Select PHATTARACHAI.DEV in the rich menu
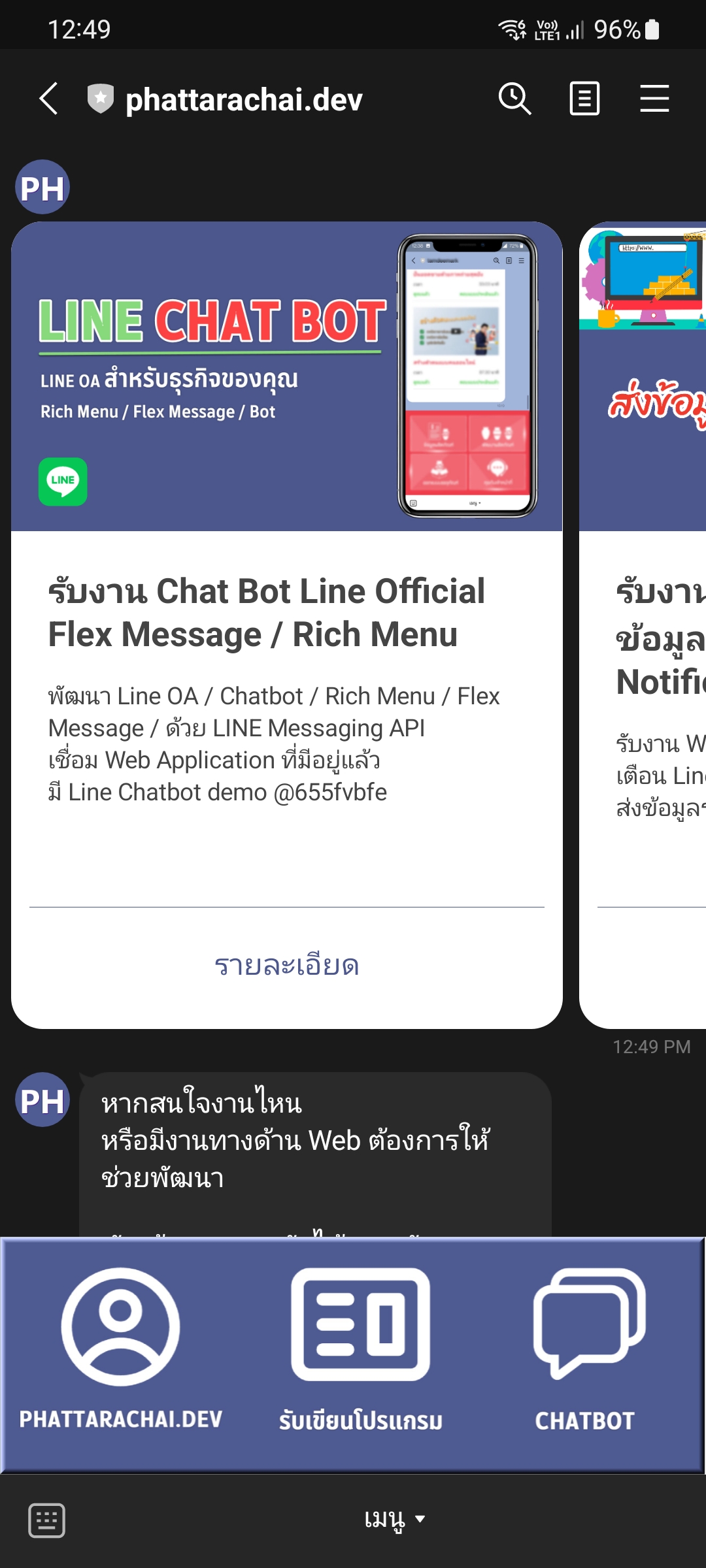This screenshot has width=706, height=1568. click(121, 1352)
